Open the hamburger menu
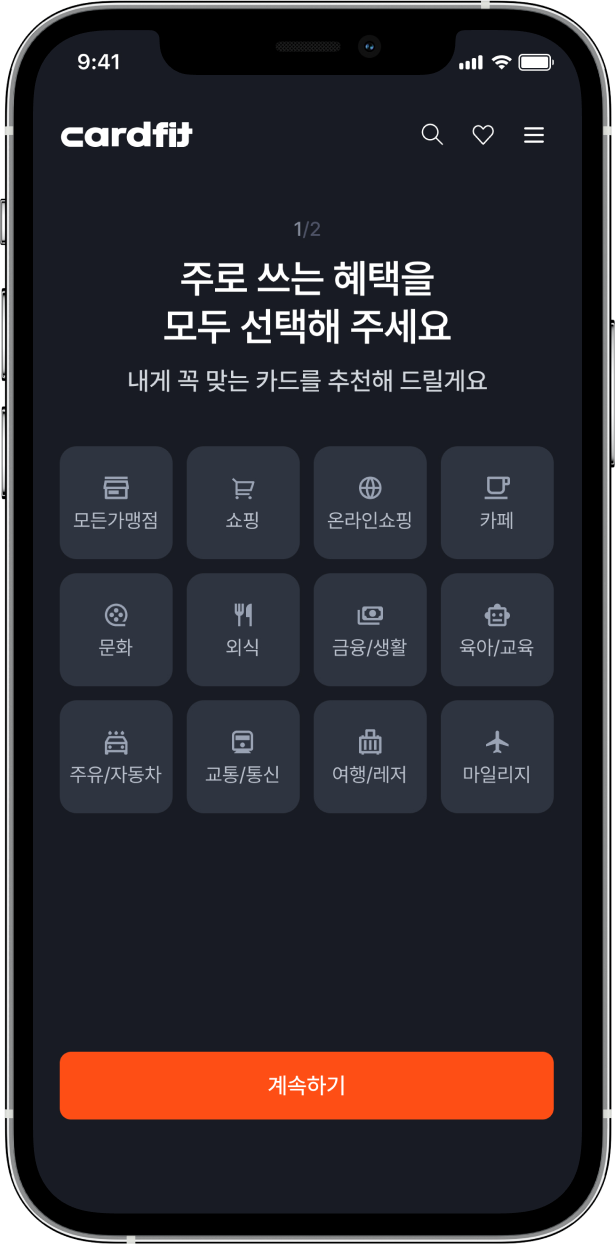This screenshot has height=1244, width=615. (534, 135)
